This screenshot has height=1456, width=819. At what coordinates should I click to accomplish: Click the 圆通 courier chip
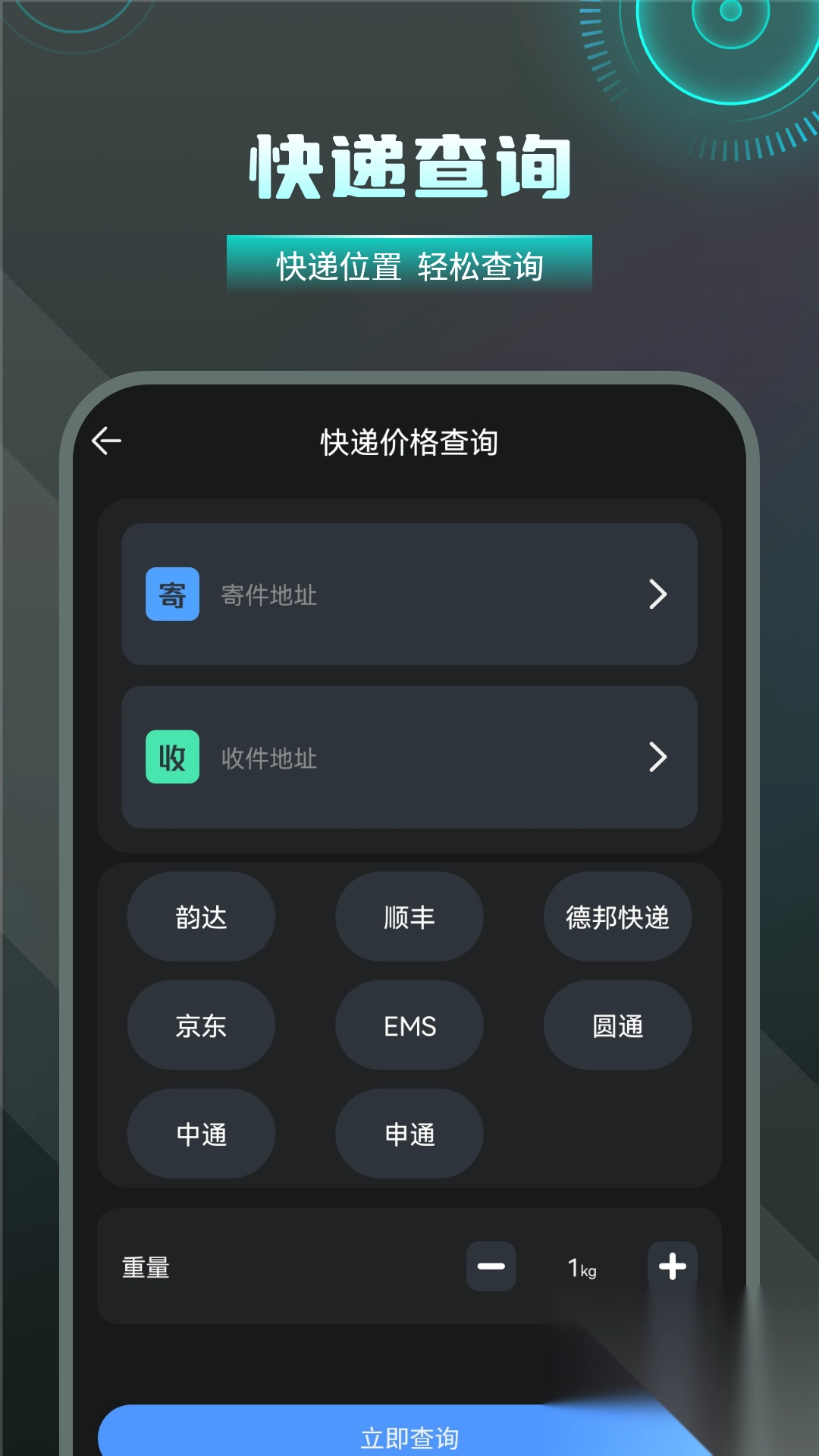click(617, 1025)
